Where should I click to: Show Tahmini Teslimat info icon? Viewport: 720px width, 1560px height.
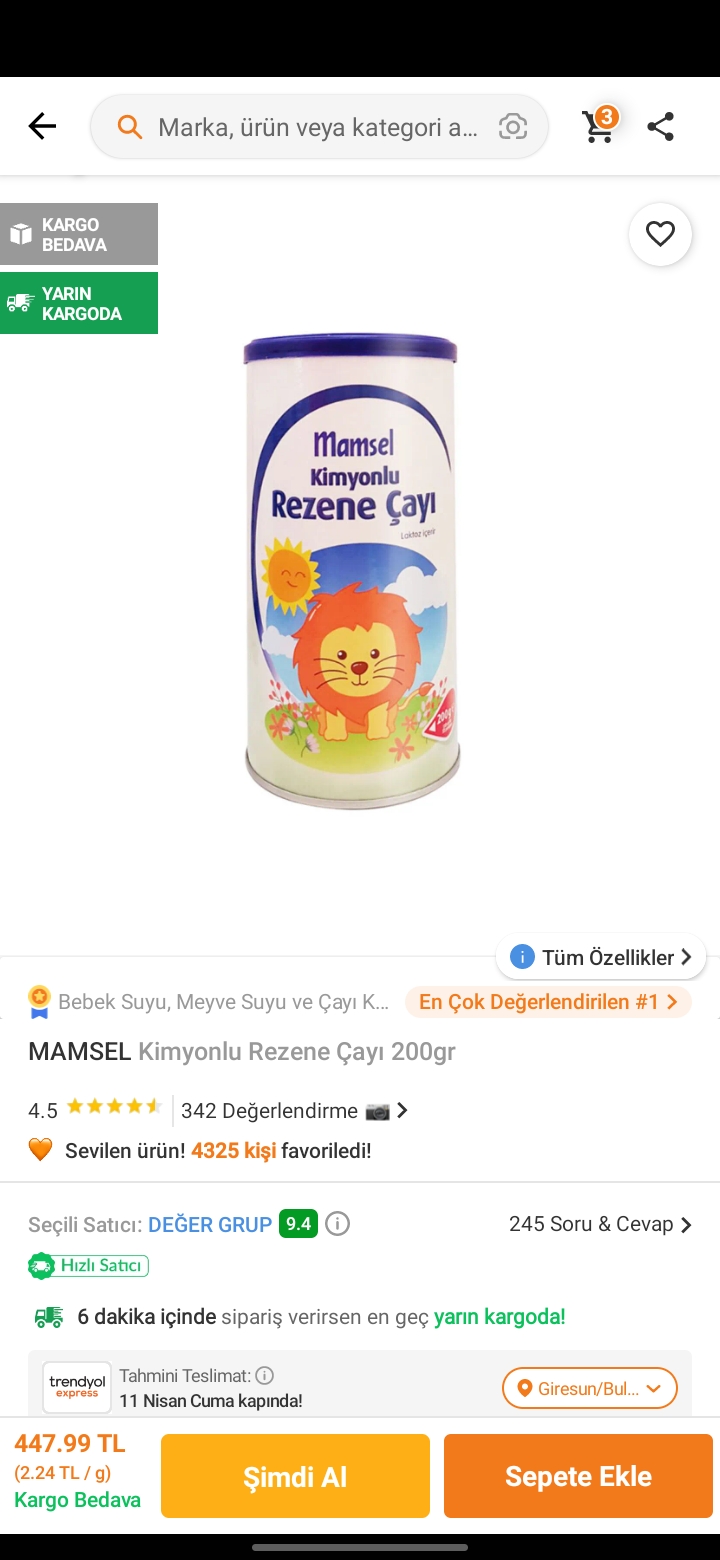click(x=264, y=1376)
